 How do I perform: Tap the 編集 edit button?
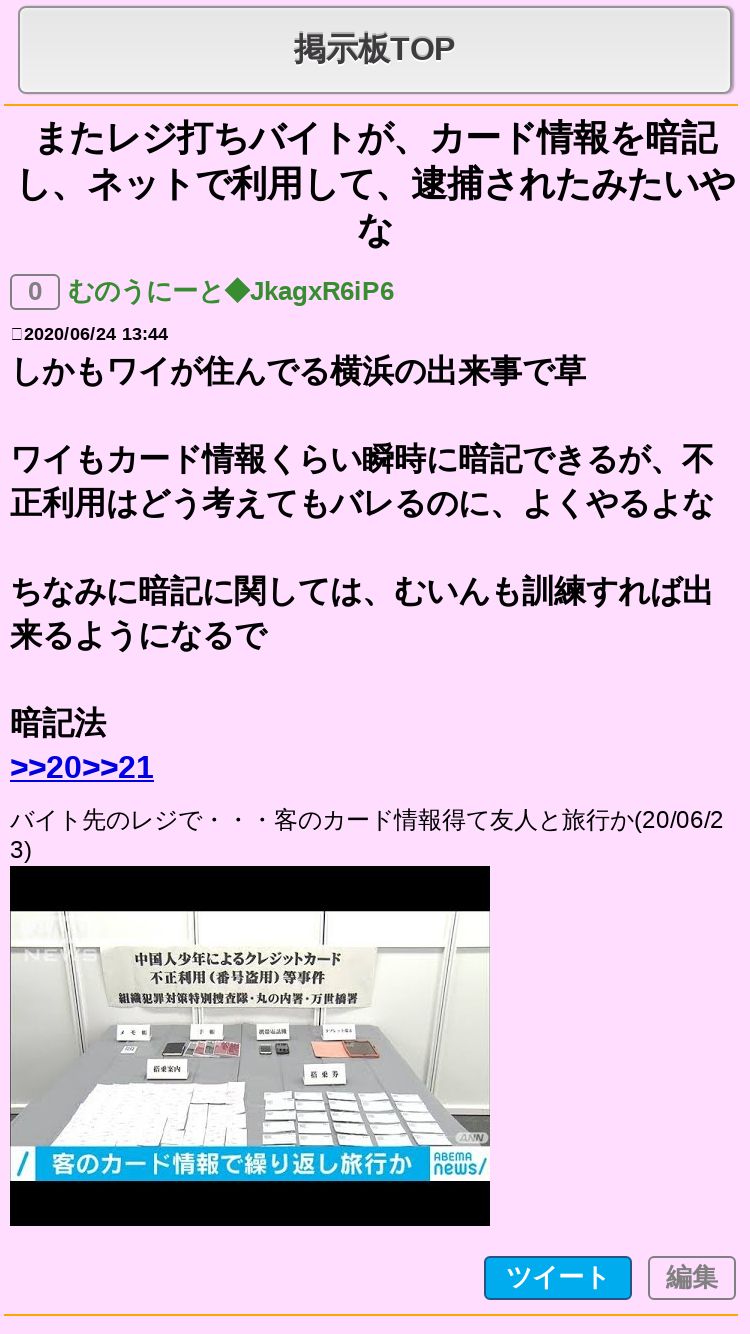pyautogui.click(x=692, y=1277)
